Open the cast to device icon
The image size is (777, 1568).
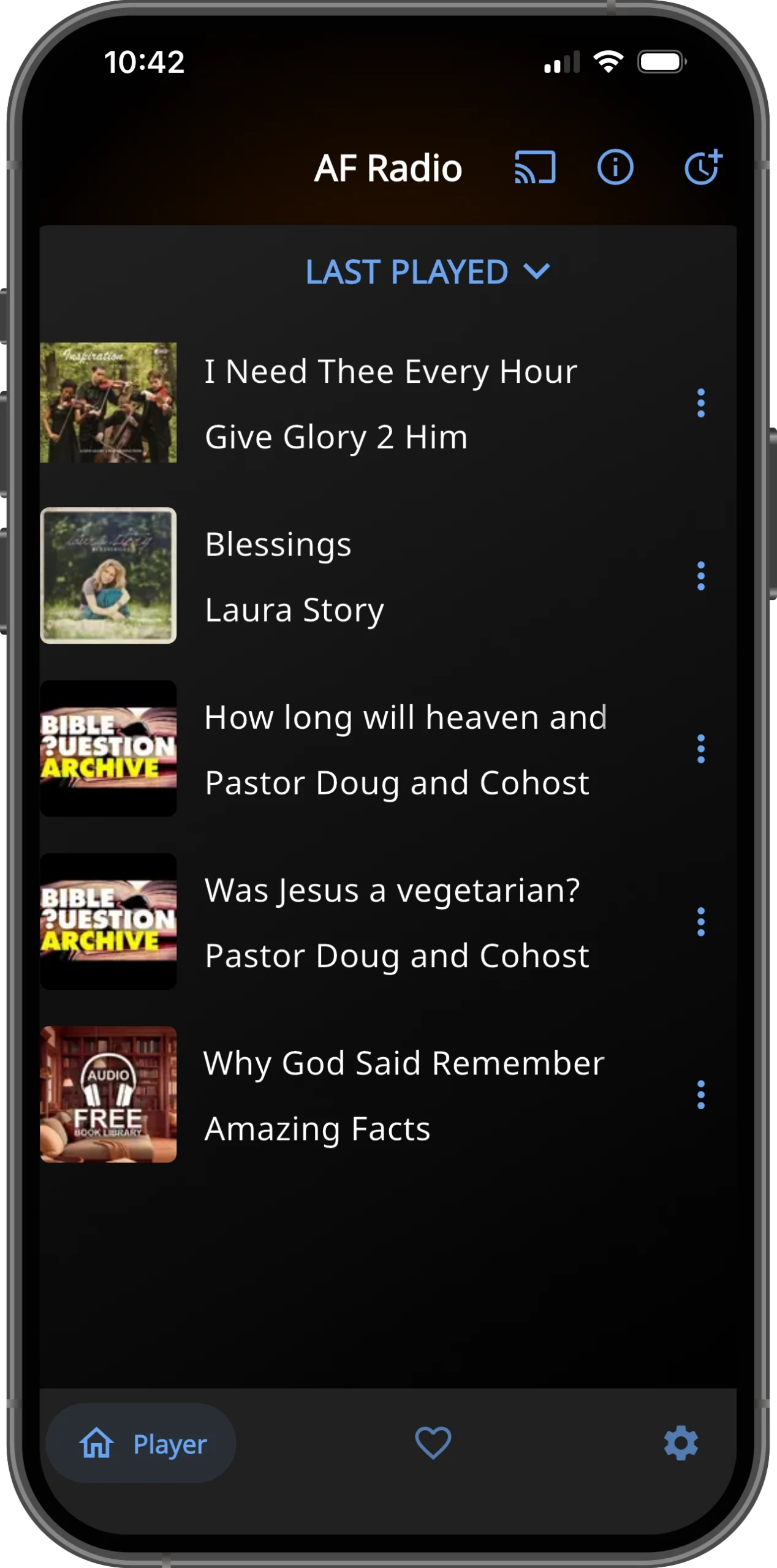pyautogui.click(x=535, y=167)
